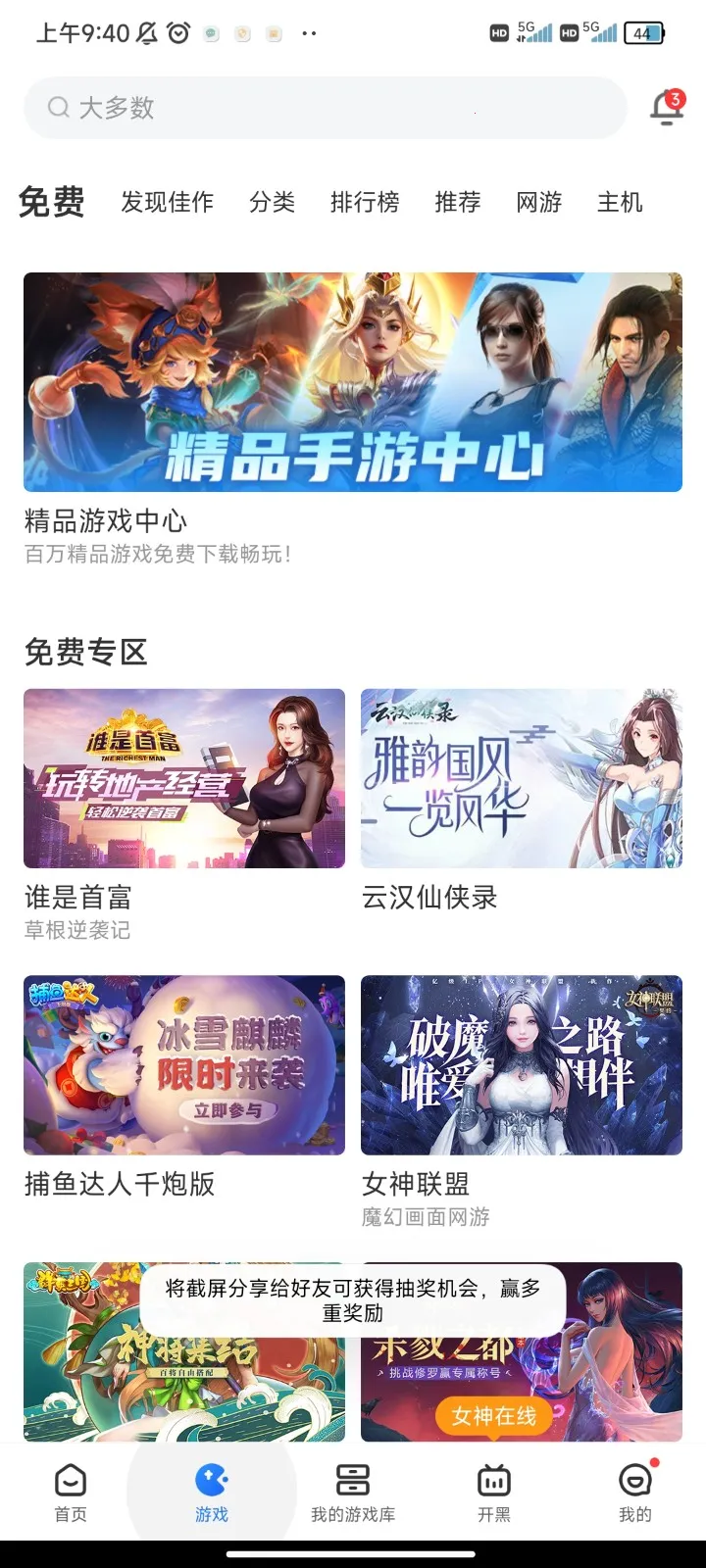This screenshot has width=706, height=1568.
Task: Switch to the 主机 console tab
Action: pos(620,203)
